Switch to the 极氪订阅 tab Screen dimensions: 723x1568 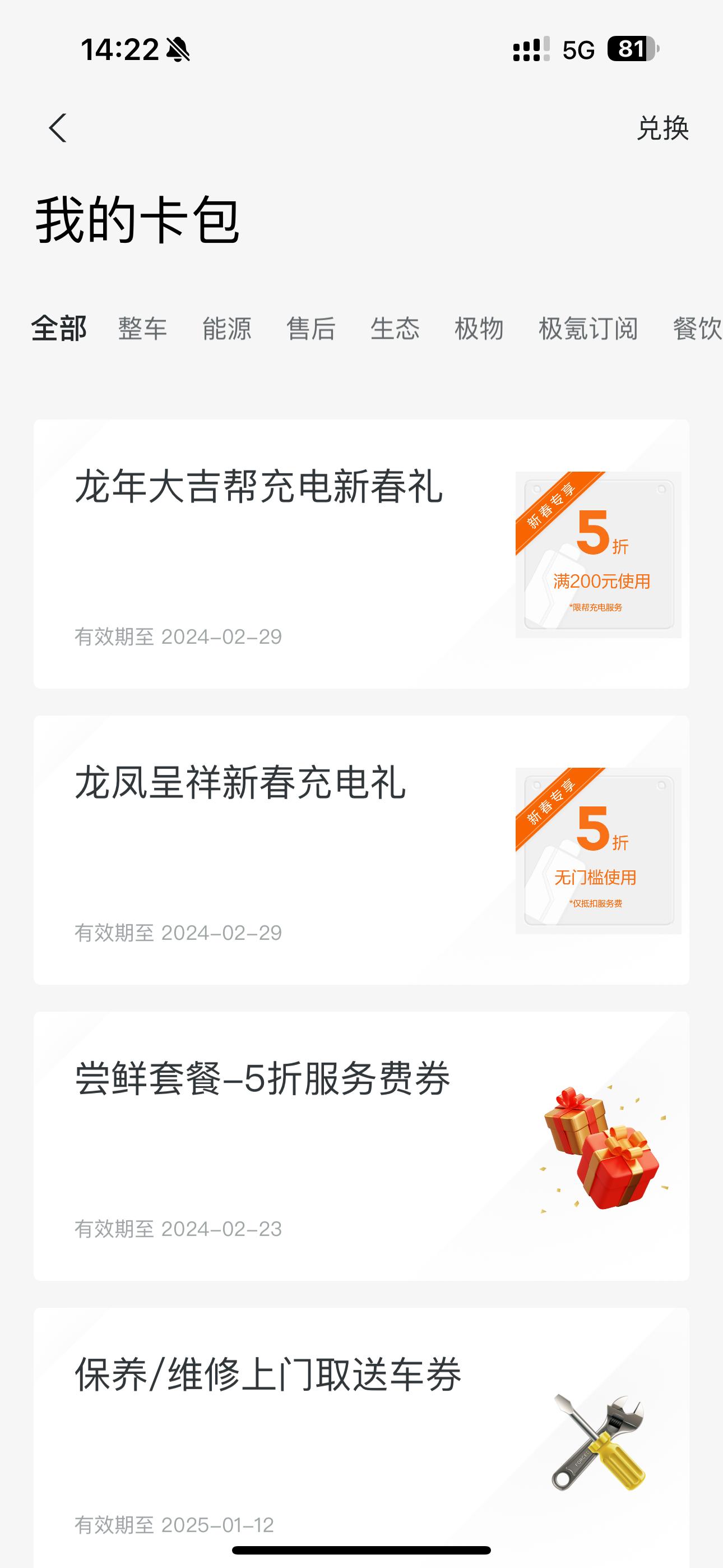click(588, 329)
